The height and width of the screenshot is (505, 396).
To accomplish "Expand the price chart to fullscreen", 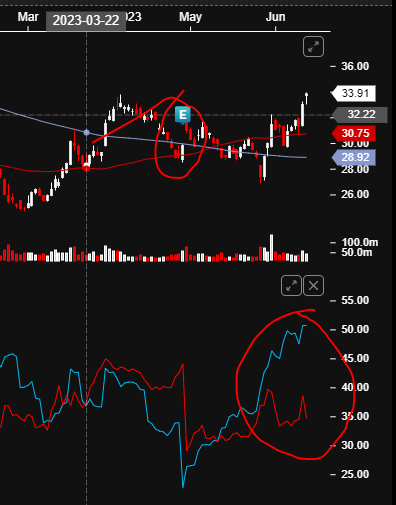I will 313,47.
